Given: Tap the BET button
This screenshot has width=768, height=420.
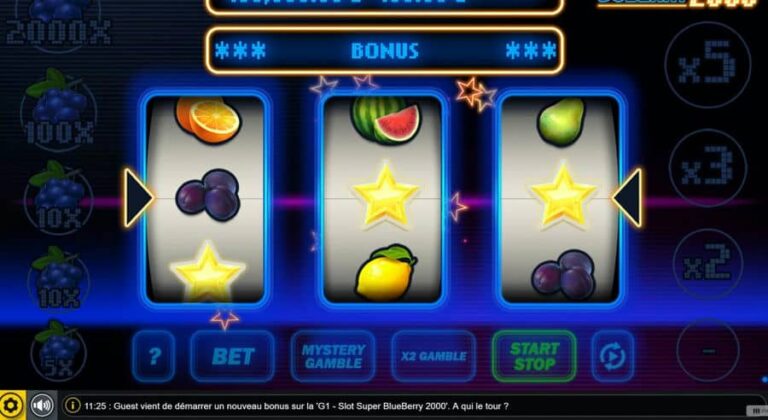Looking at the screenshot, I should point(232,356).
